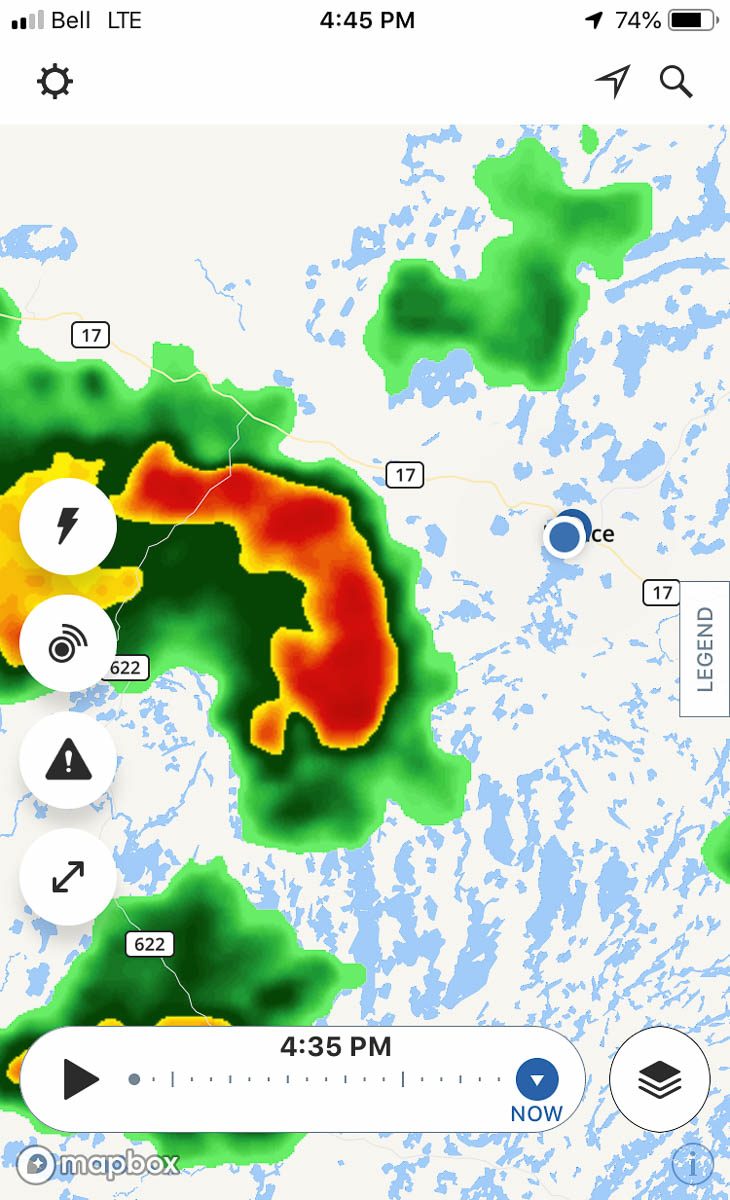
Task: Tap the radar signal round button
Action: [68, 644]
